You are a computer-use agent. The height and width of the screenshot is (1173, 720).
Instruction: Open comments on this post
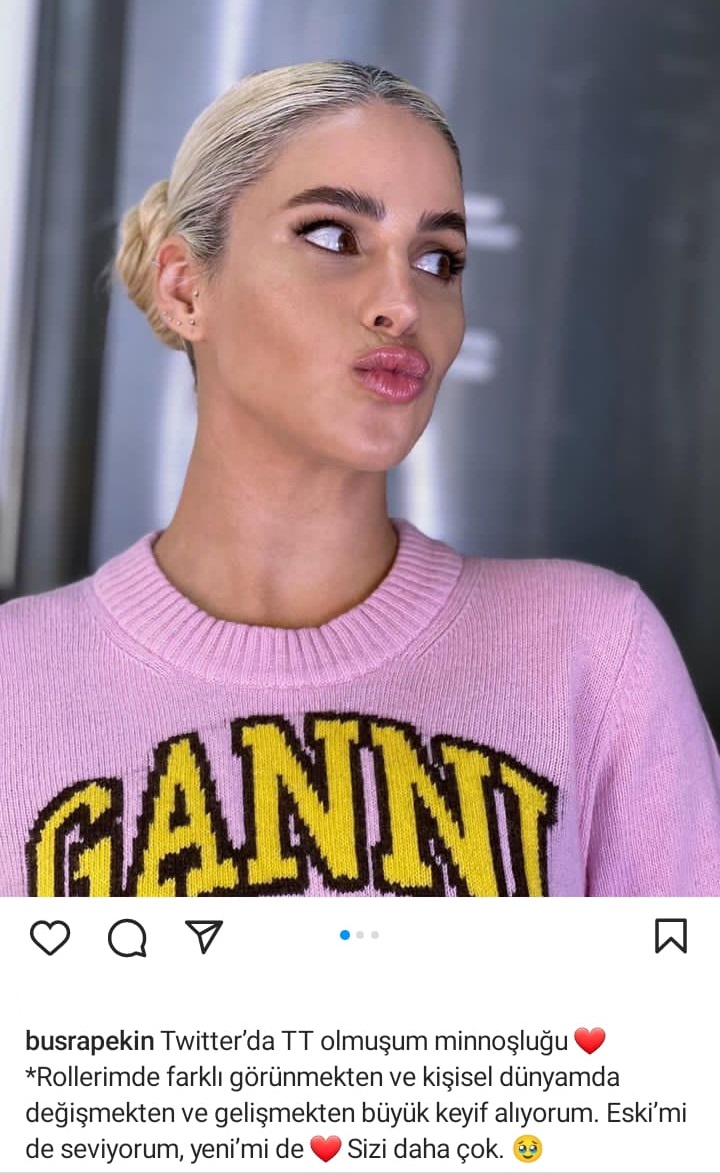click(x=127, y=937)
